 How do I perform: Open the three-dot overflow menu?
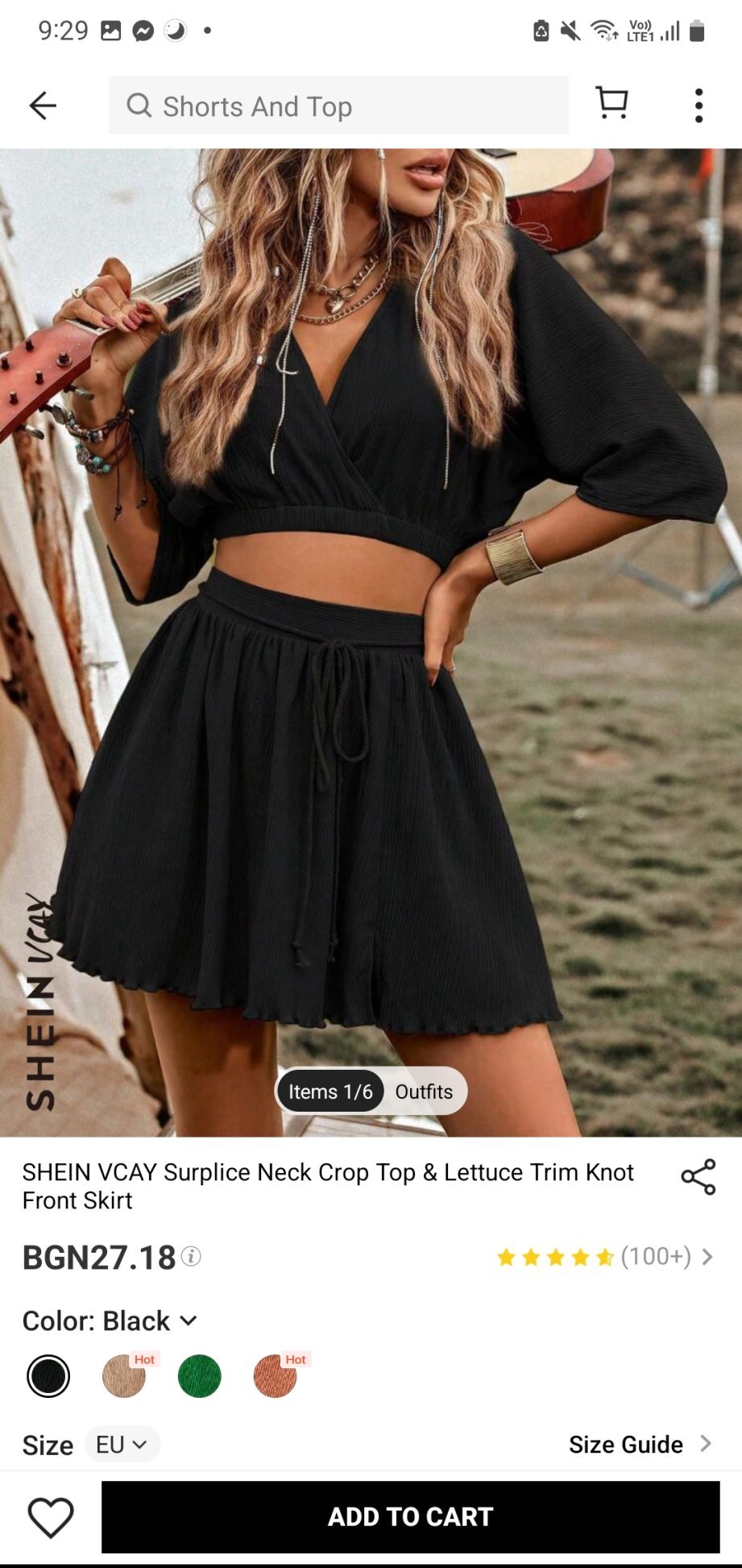click(x=698, y=106)
